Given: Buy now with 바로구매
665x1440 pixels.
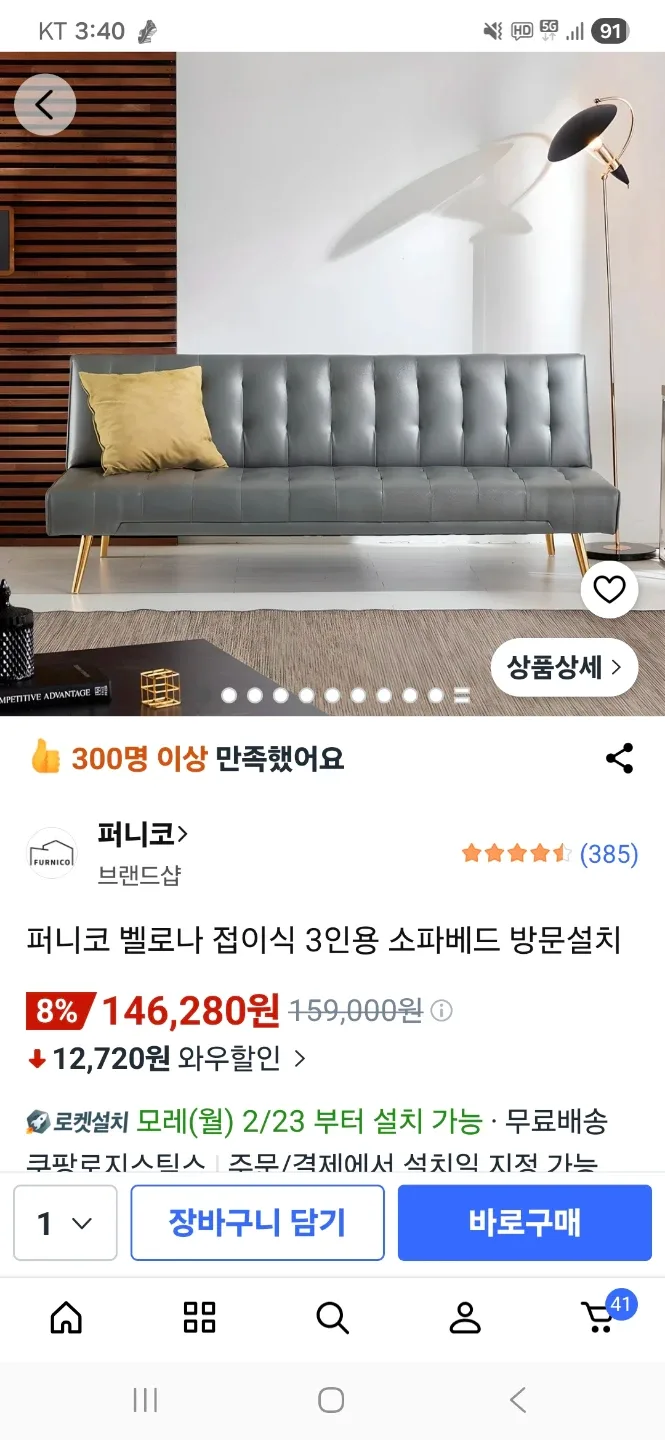Looking at the screenshot, I should [524, 1223].
